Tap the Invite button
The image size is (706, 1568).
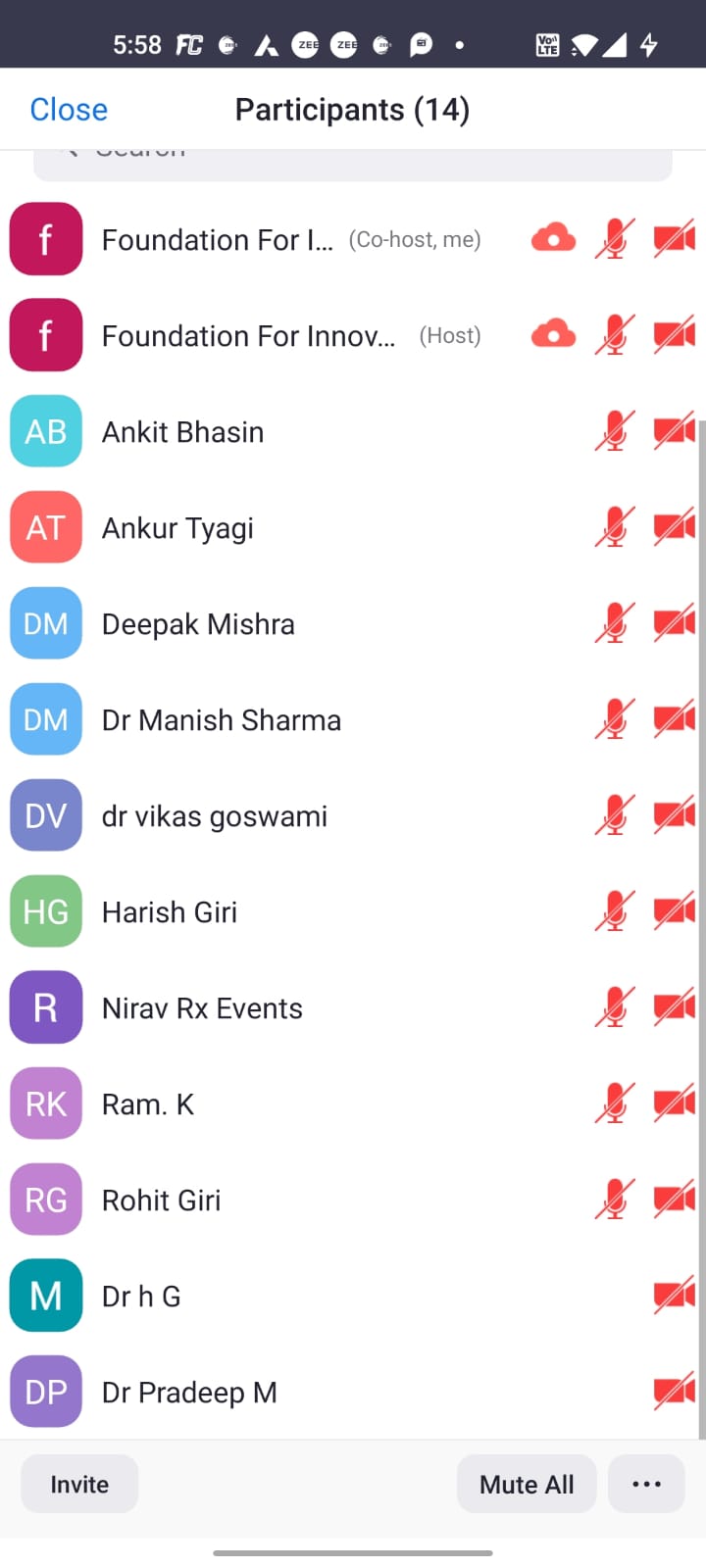[79, 1484]
